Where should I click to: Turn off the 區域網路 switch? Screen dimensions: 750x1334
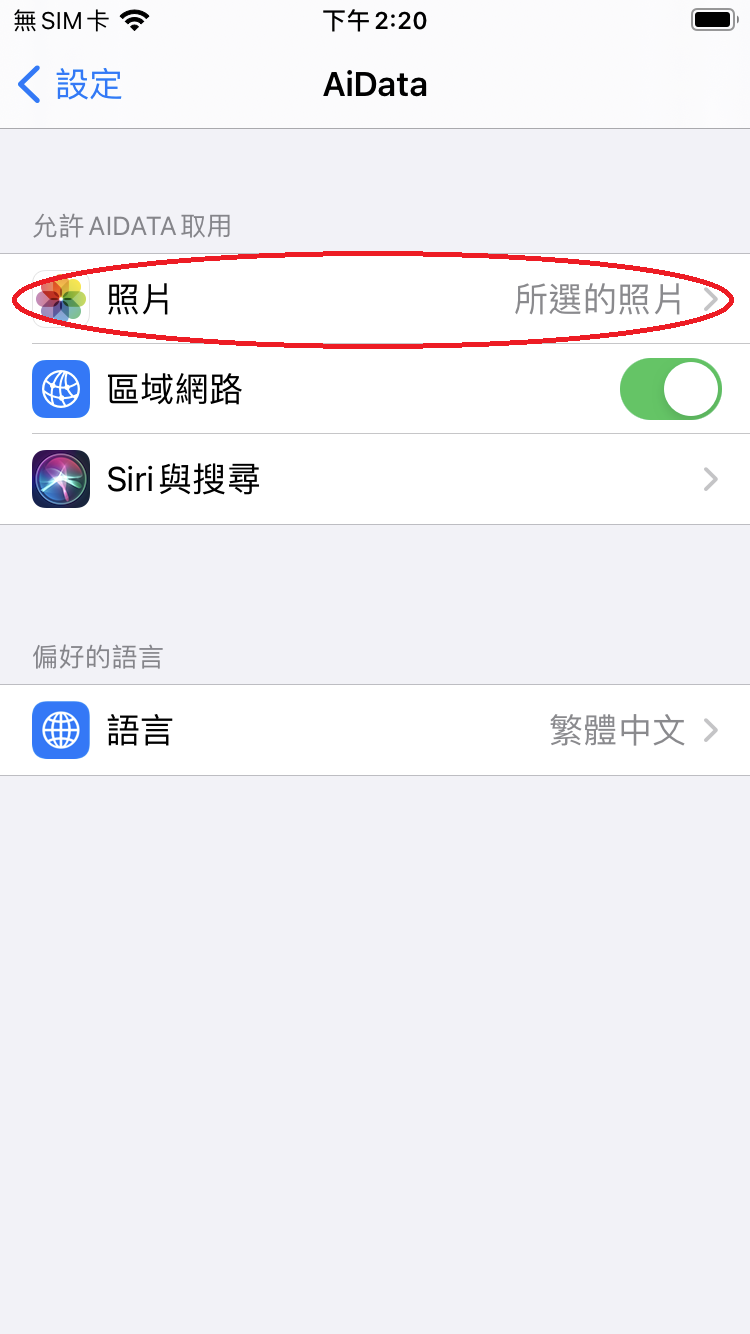(x=670, y=389)
